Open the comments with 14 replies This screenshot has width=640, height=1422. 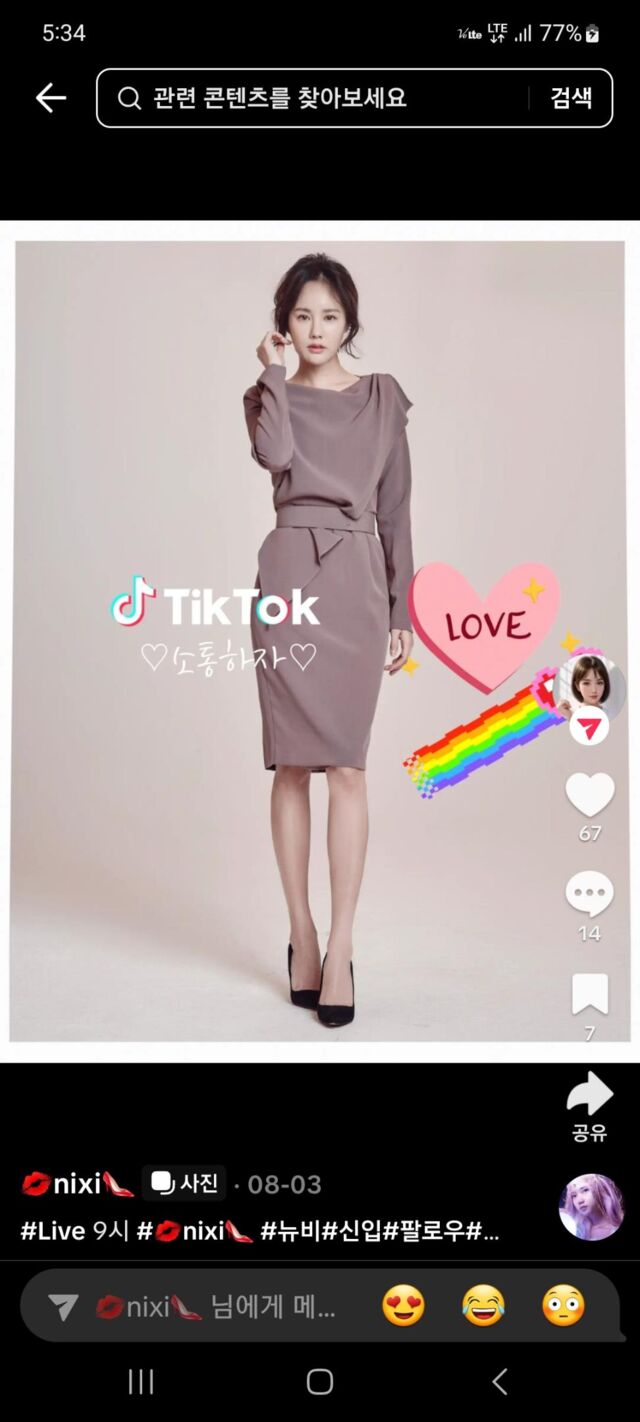pos(590,893)
